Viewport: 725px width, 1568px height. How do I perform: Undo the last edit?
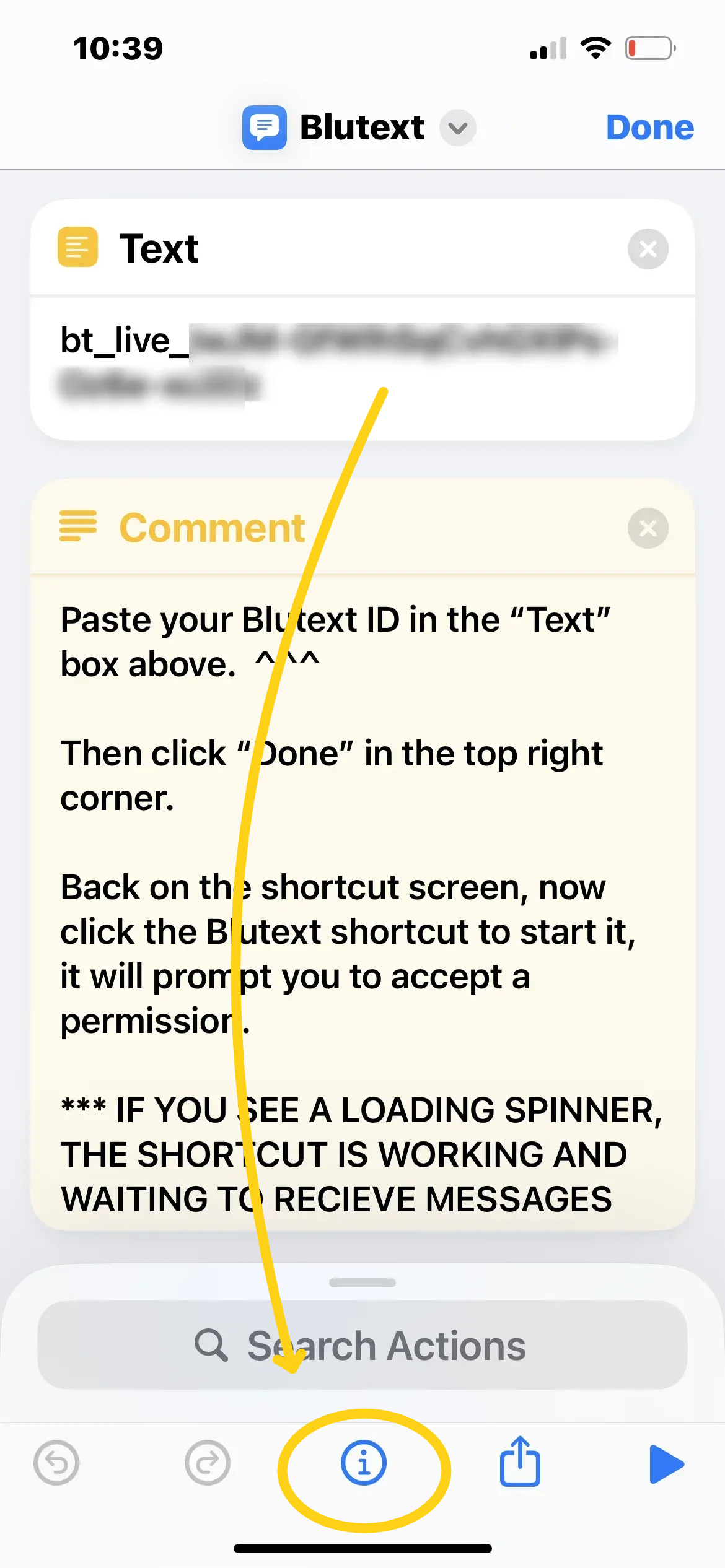click(56, 1463)
